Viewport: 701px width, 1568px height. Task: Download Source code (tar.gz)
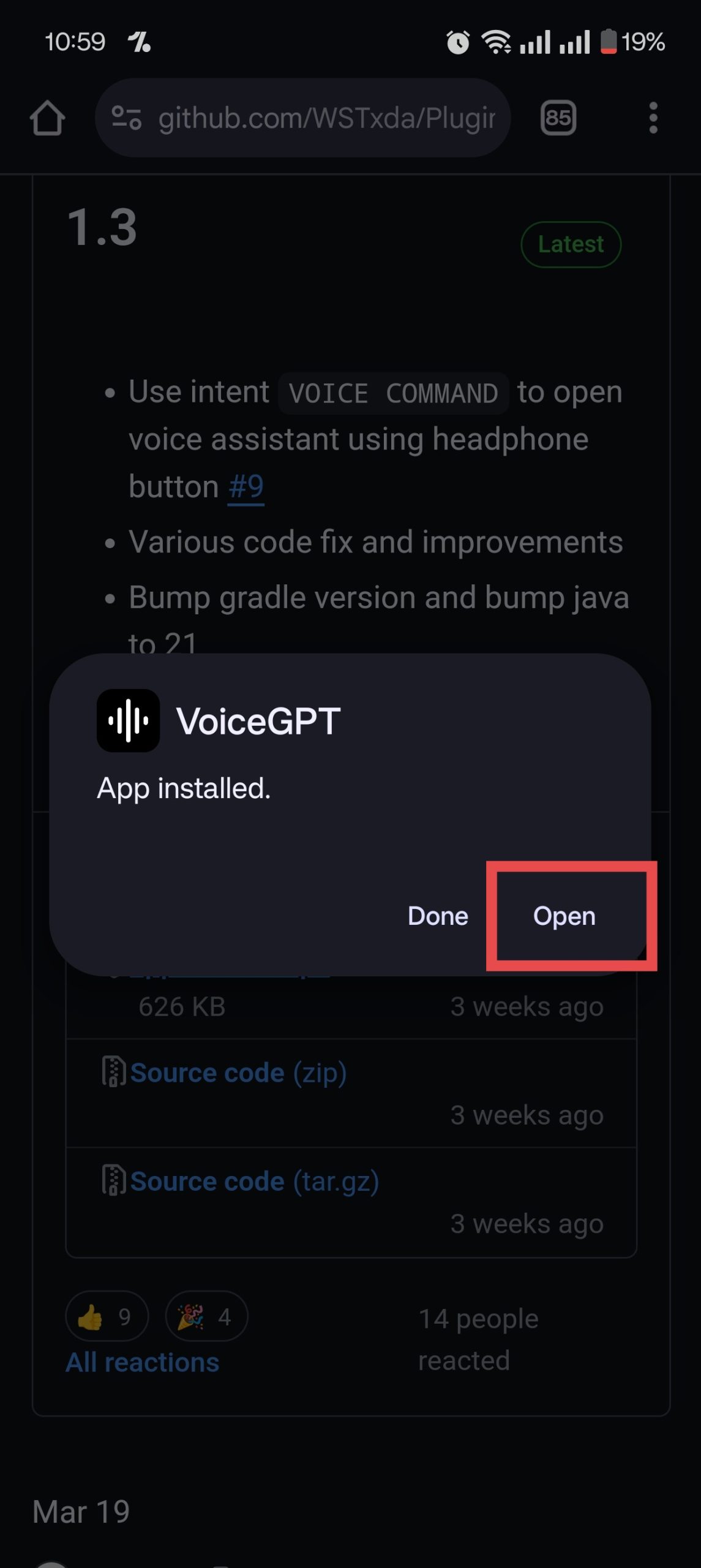(x=254, y=1182)
